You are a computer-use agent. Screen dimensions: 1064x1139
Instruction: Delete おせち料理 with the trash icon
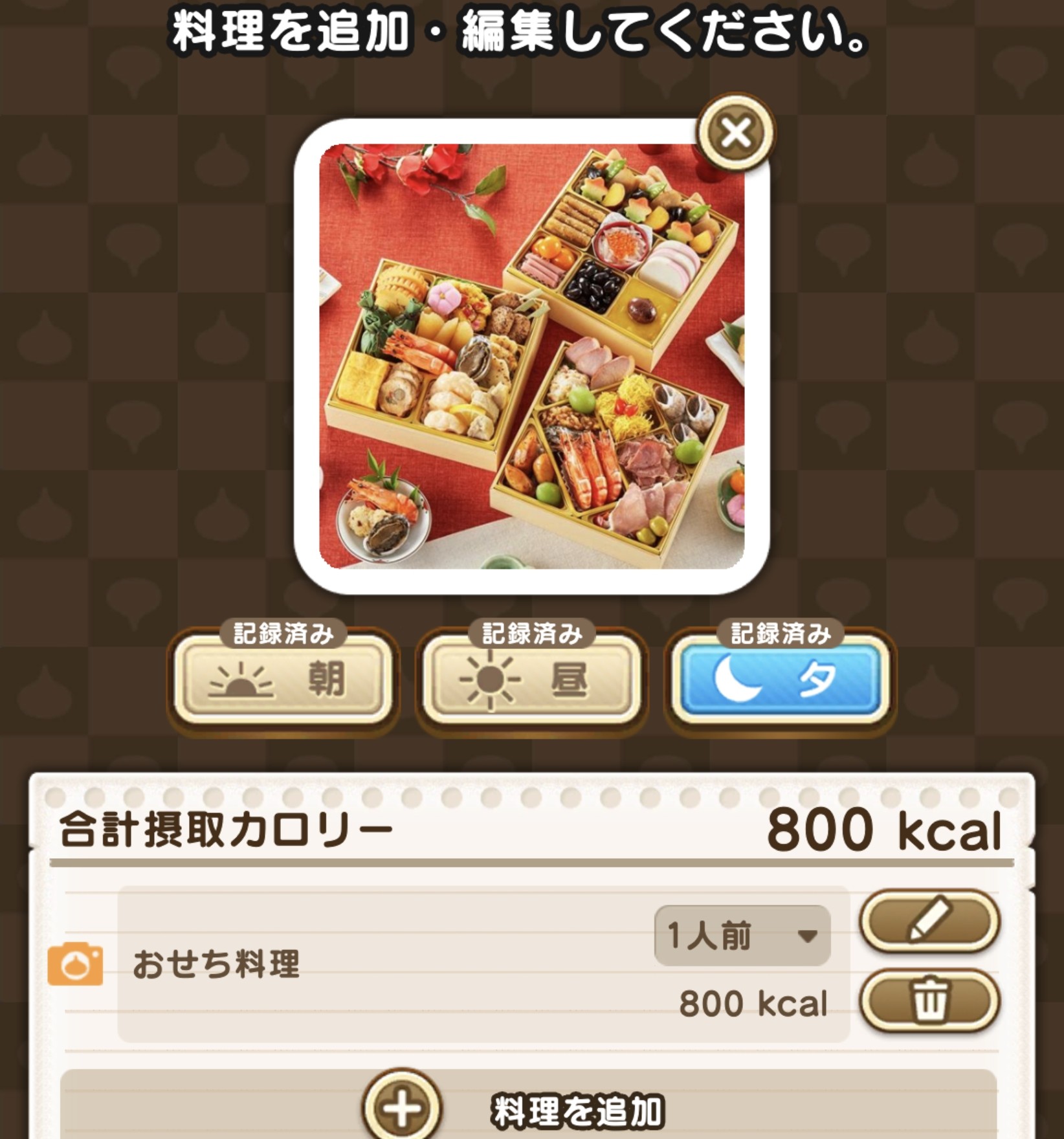click(x=929, y=1001)
